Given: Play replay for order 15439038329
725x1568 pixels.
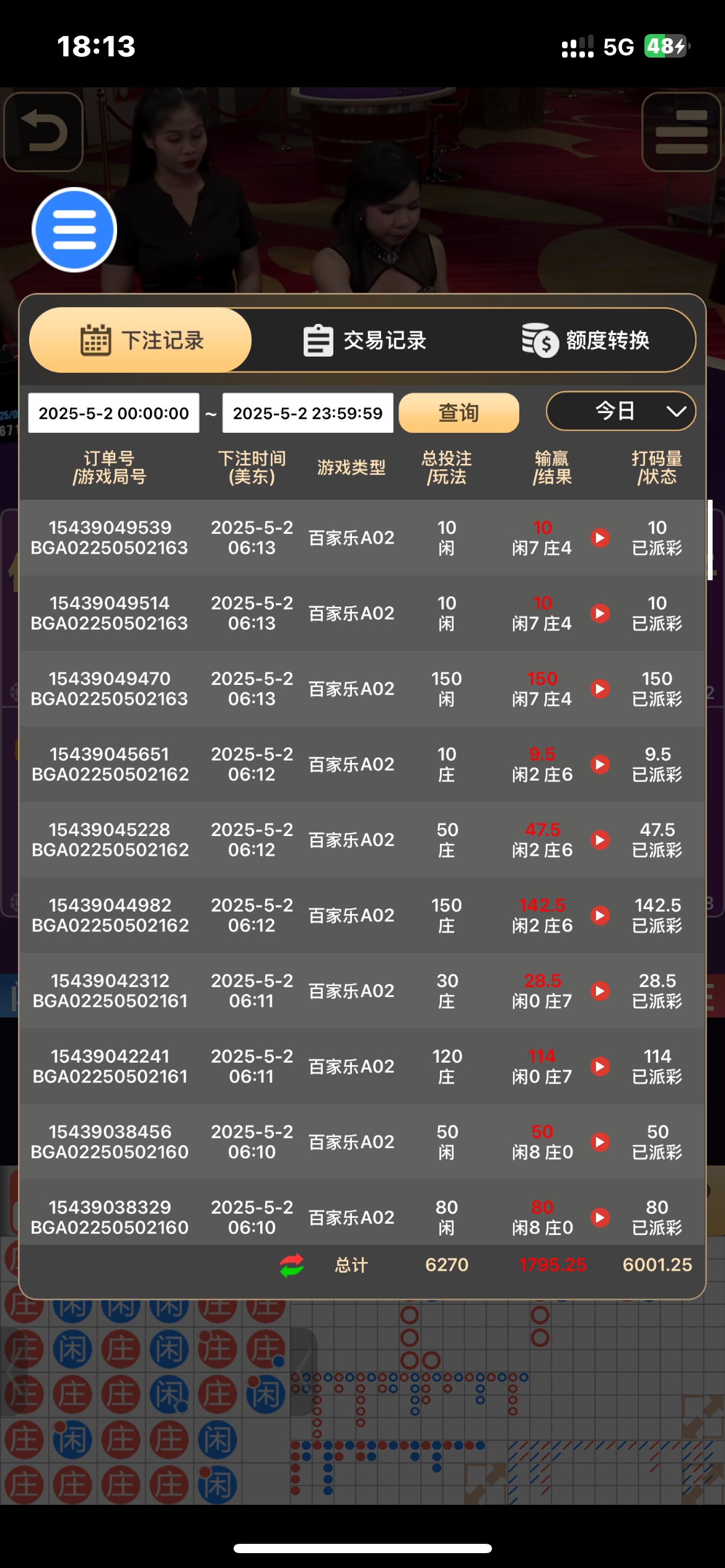Looking at the screenshot, I should tap(600, 1217).
